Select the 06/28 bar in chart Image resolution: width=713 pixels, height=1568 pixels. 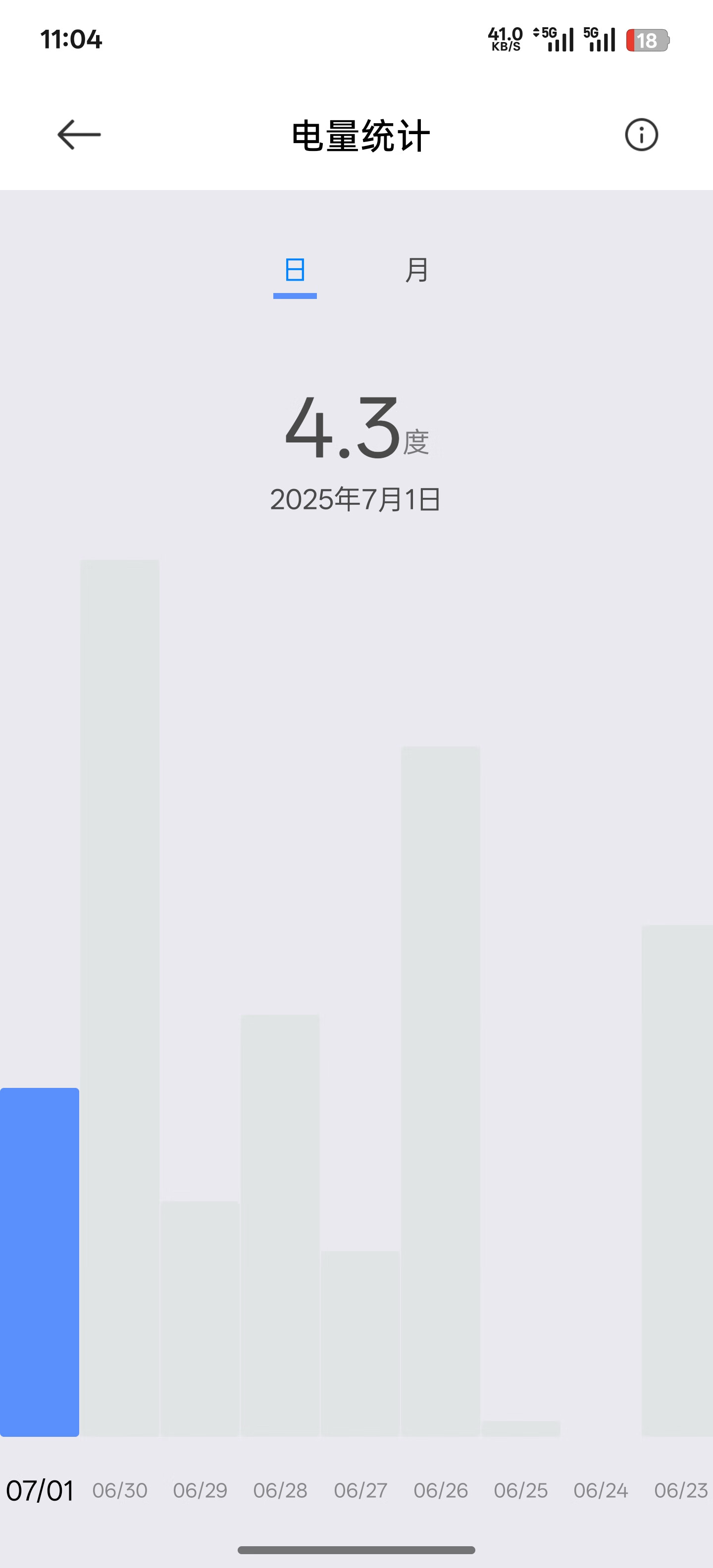click(280, 1225)
